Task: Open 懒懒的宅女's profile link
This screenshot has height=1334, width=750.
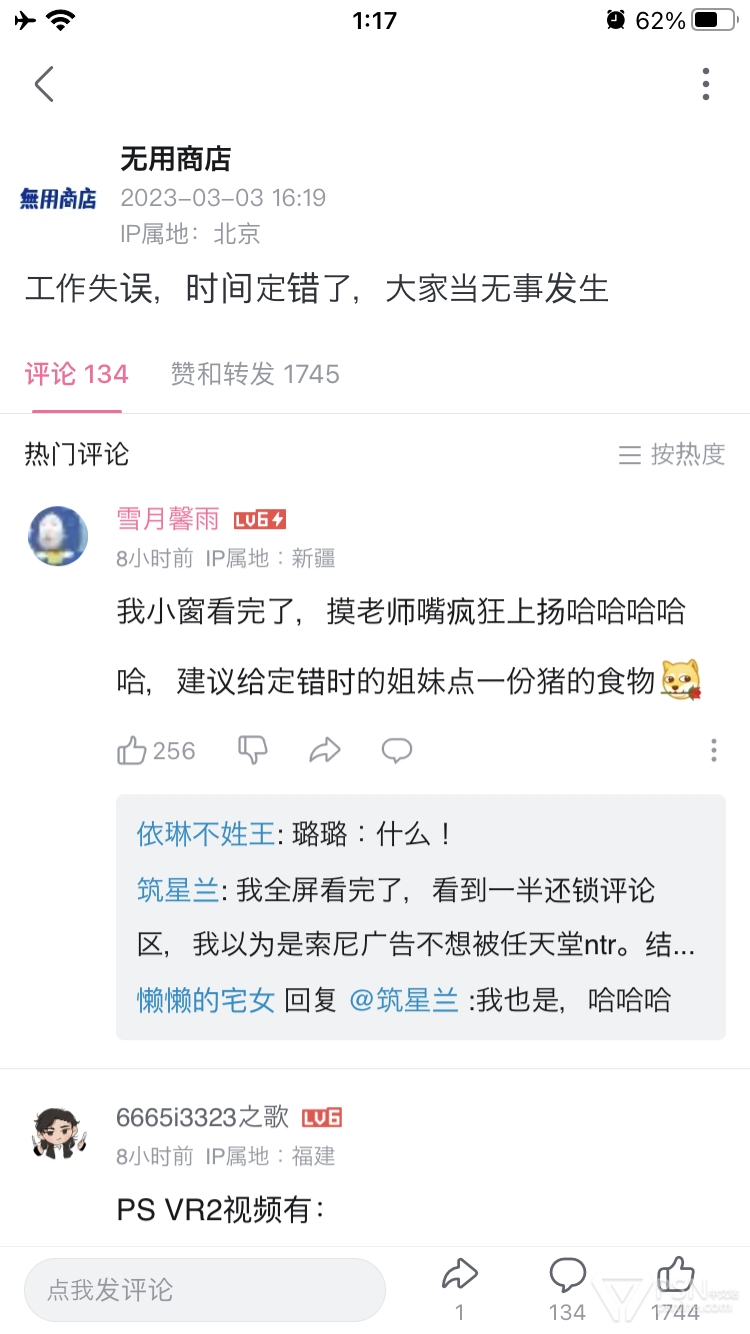Action: [205, 999]
